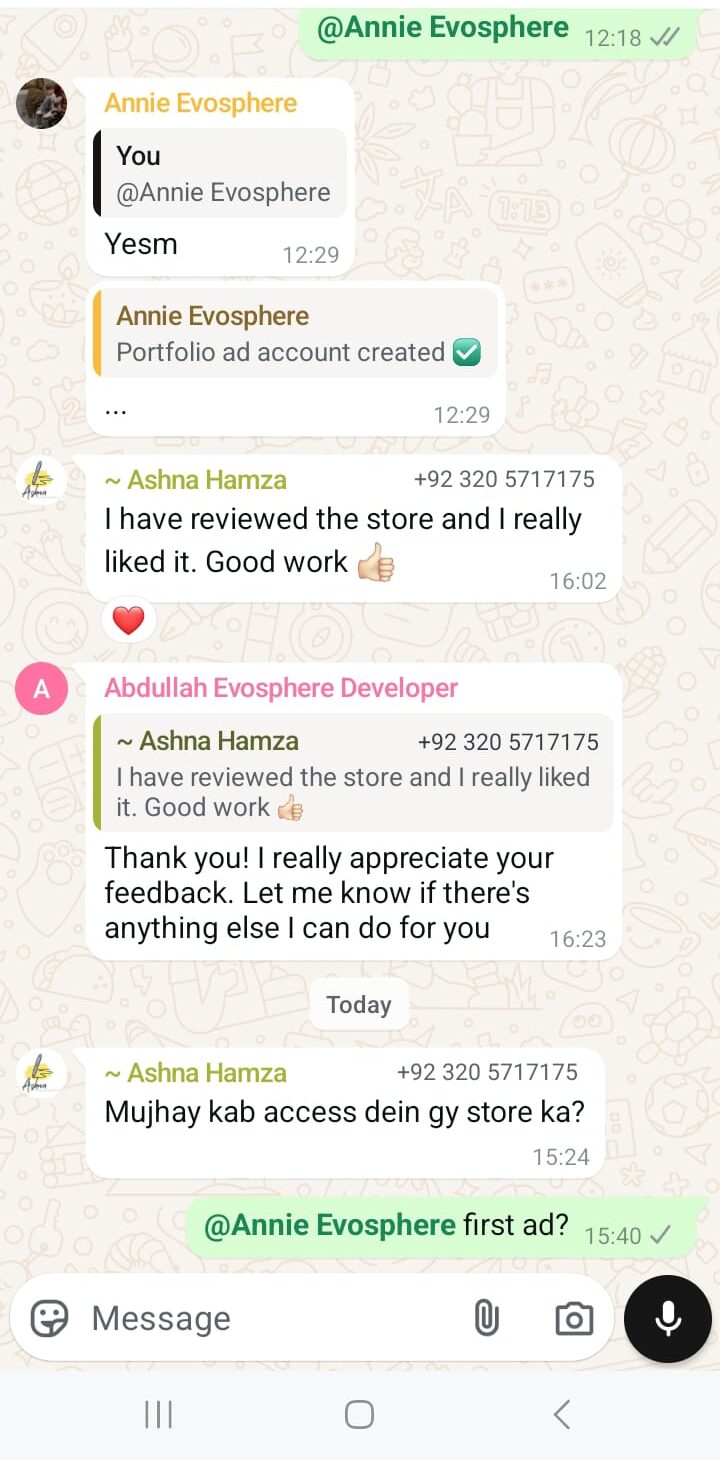Tap the @Annie Evosphere mention in 'first ad?'
720x1460 pixels.
coord(330,1225)
